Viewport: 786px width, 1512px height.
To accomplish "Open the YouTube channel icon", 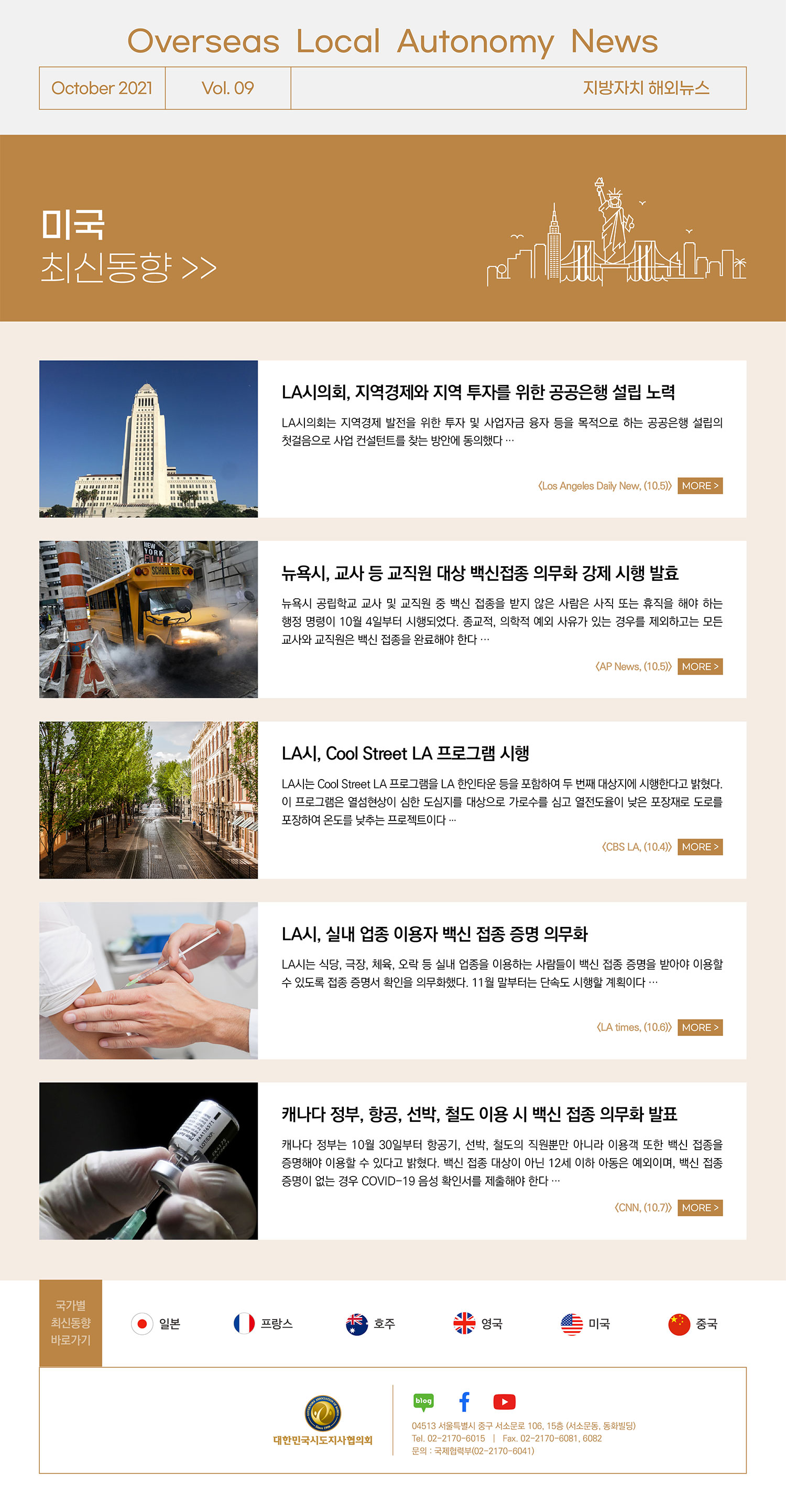I will click(x=505, y=1402).
